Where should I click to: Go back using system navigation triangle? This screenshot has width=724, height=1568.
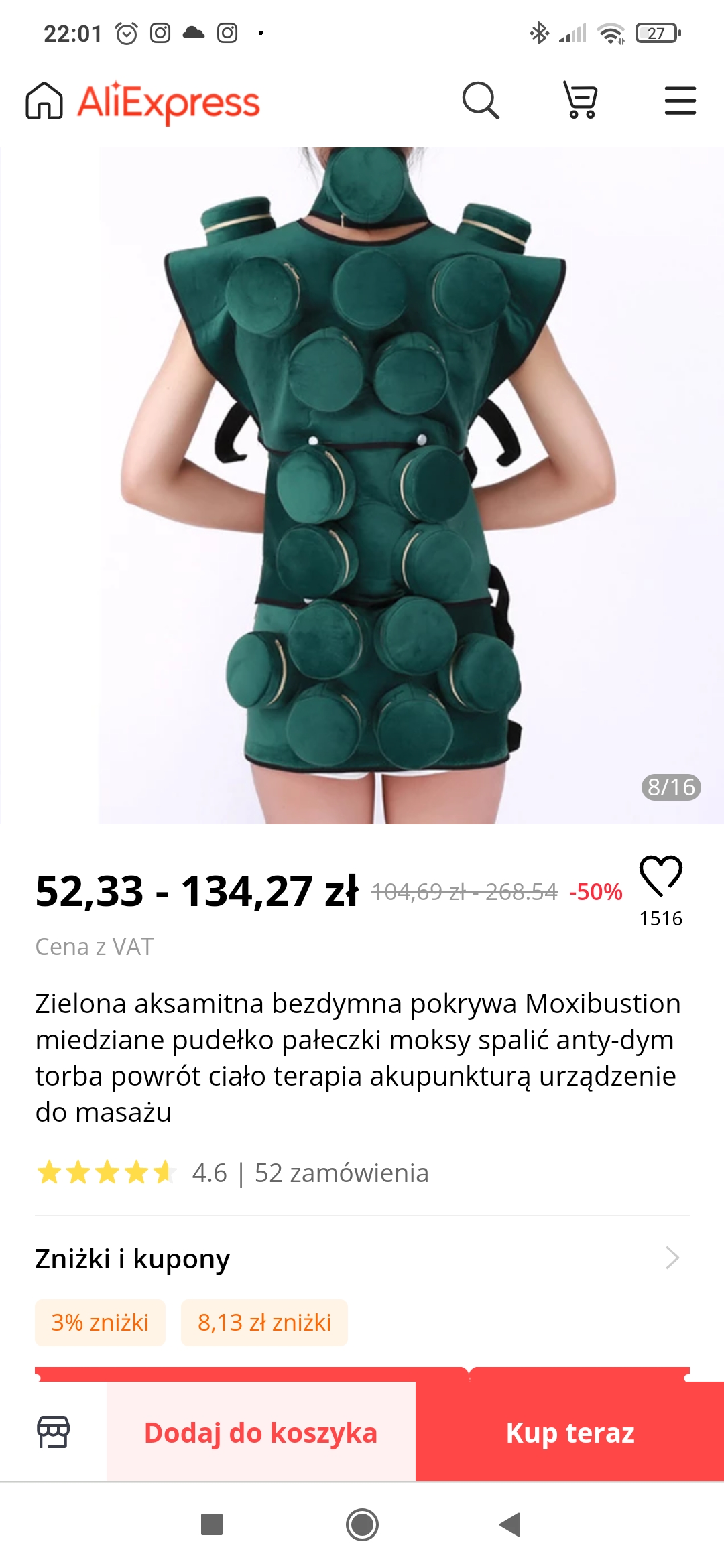point(511,1524)
